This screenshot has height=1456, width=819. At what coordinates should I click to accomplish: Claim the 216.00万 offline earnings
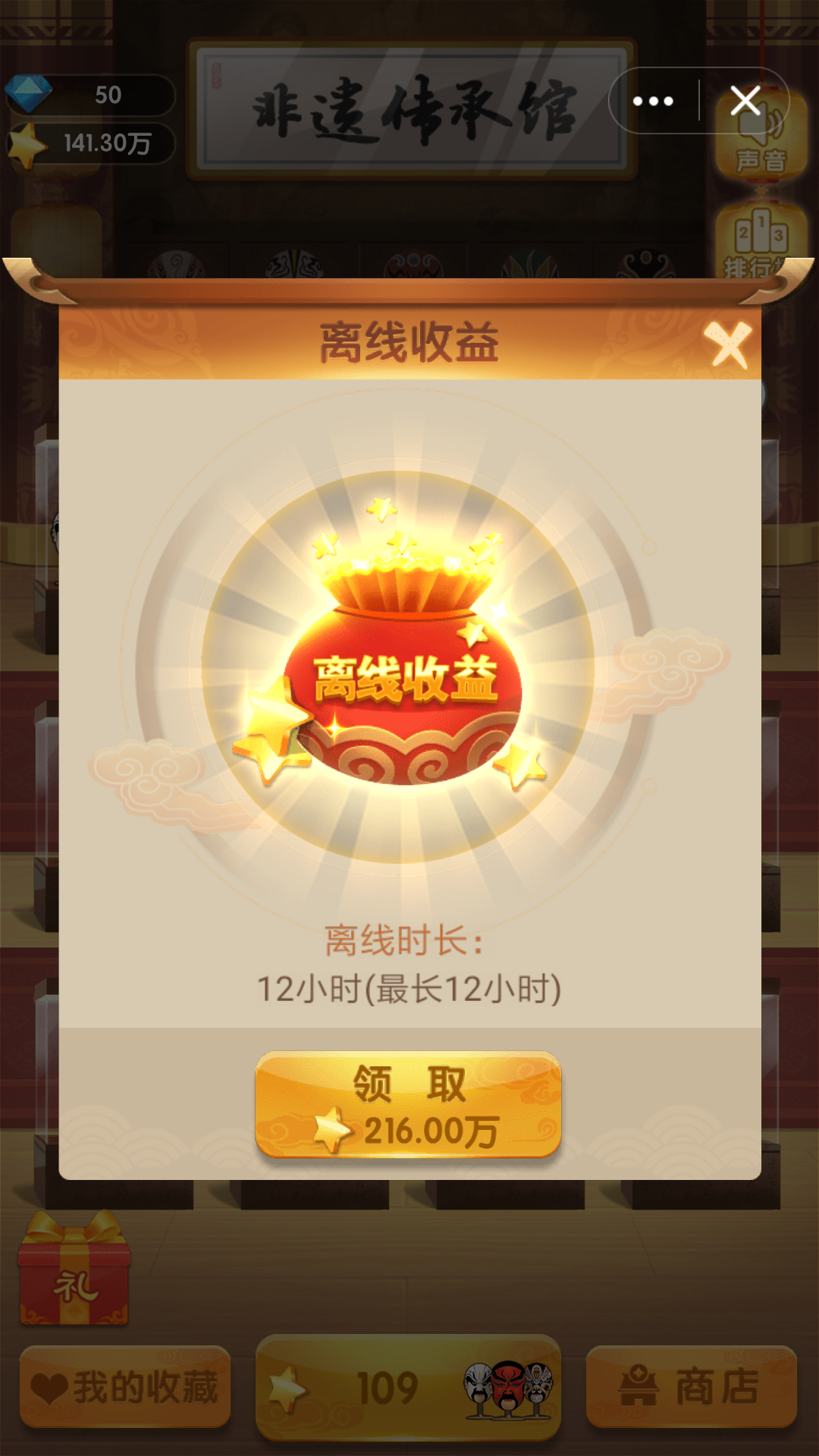coord(408,1105)
